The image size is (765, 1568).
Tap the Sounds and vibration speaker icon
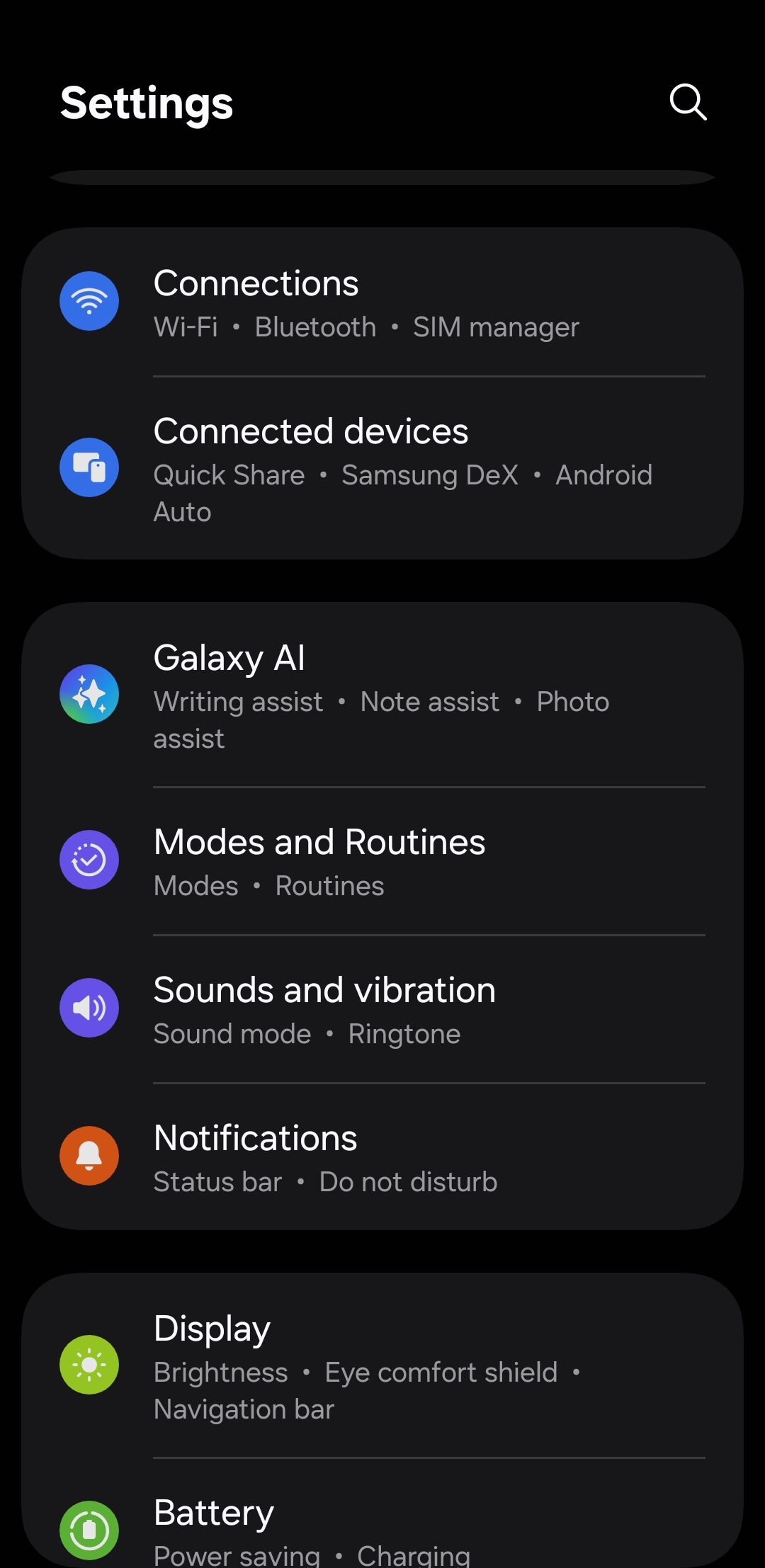click(89, 1008)
